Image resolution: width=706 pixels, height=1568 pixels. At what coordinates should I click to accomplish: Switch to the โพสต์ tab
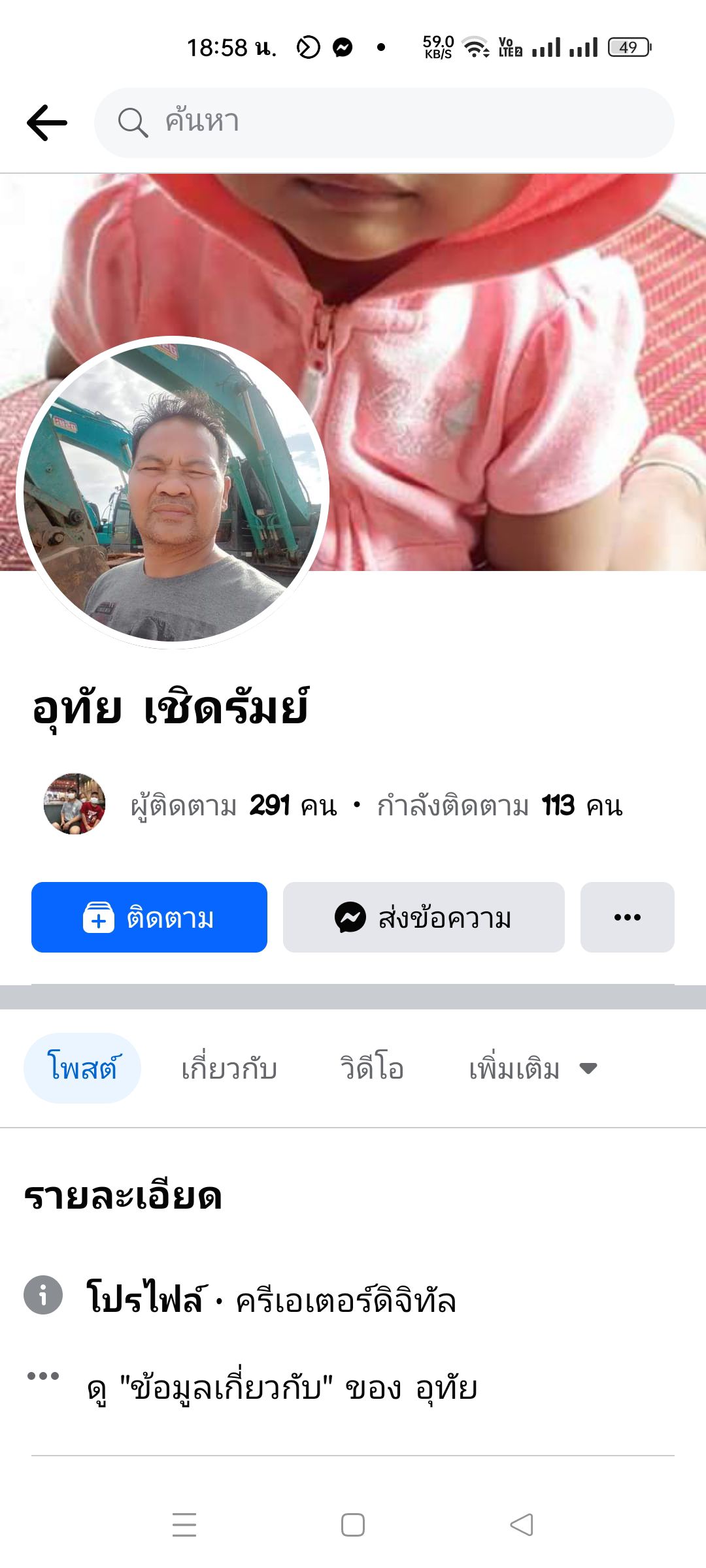(82, 1068)
